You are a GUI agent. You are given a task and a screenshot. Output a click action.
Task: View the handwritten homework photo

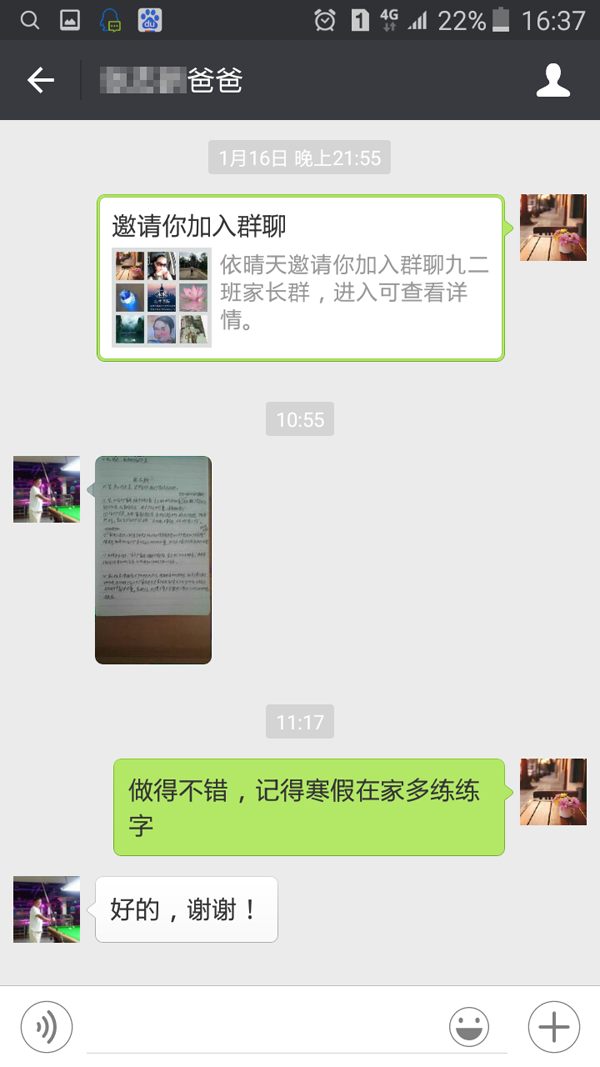(x=153, y=560)
